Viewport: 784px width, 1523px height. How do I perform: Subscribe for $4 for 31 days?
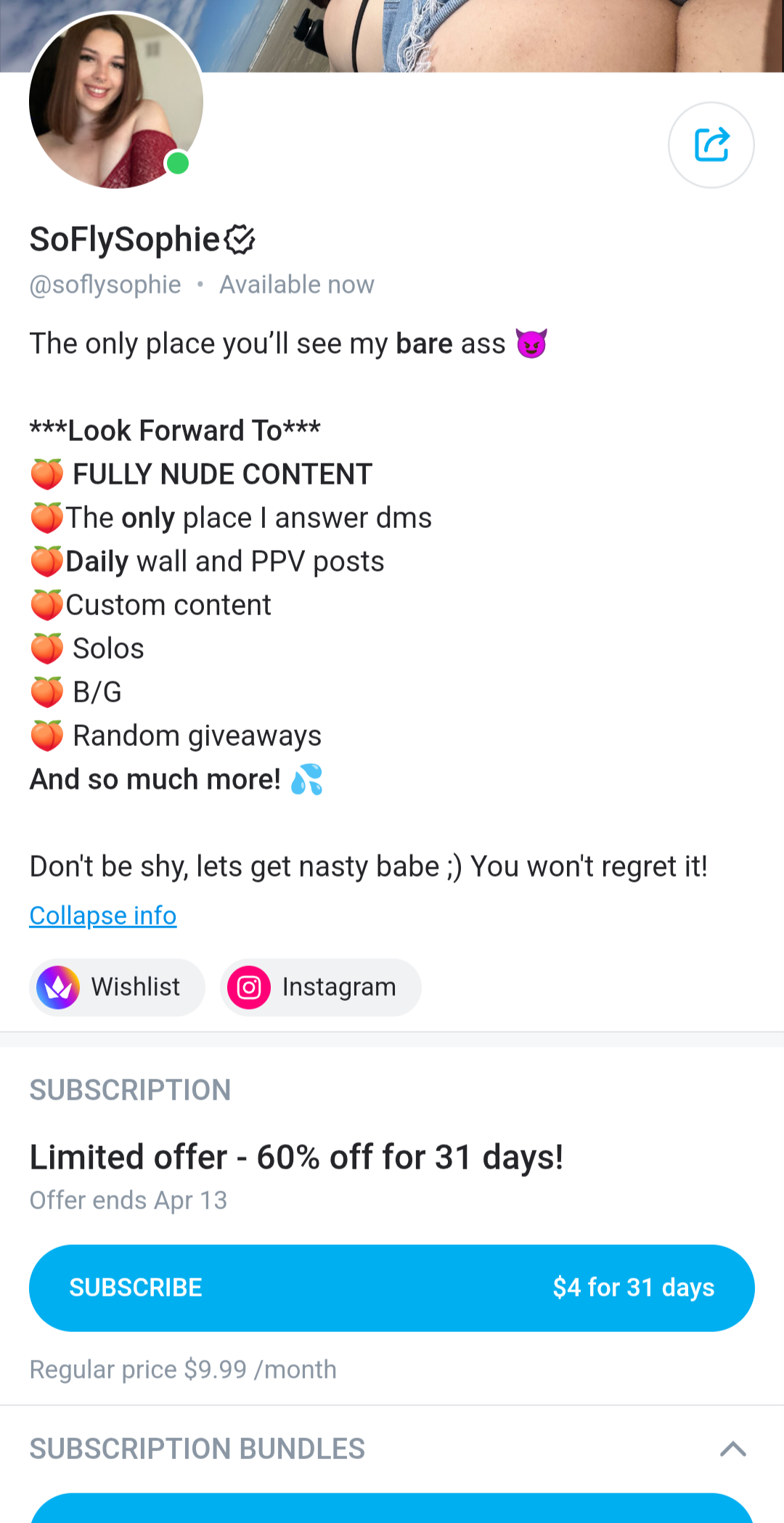[x=392, y=1288]
